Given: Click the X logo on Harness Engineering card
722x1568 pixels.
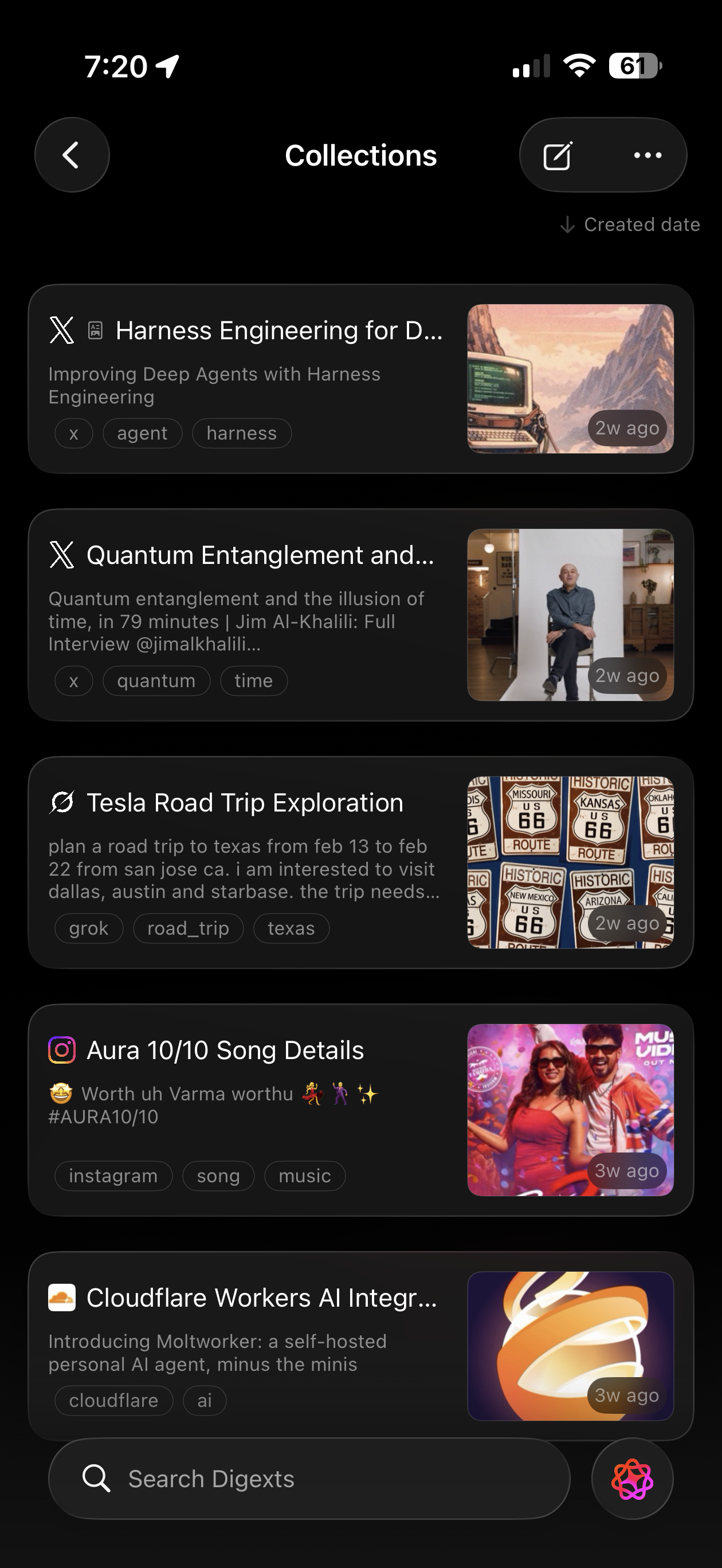Looking at the screenshot, I should (x=61, y=331).
